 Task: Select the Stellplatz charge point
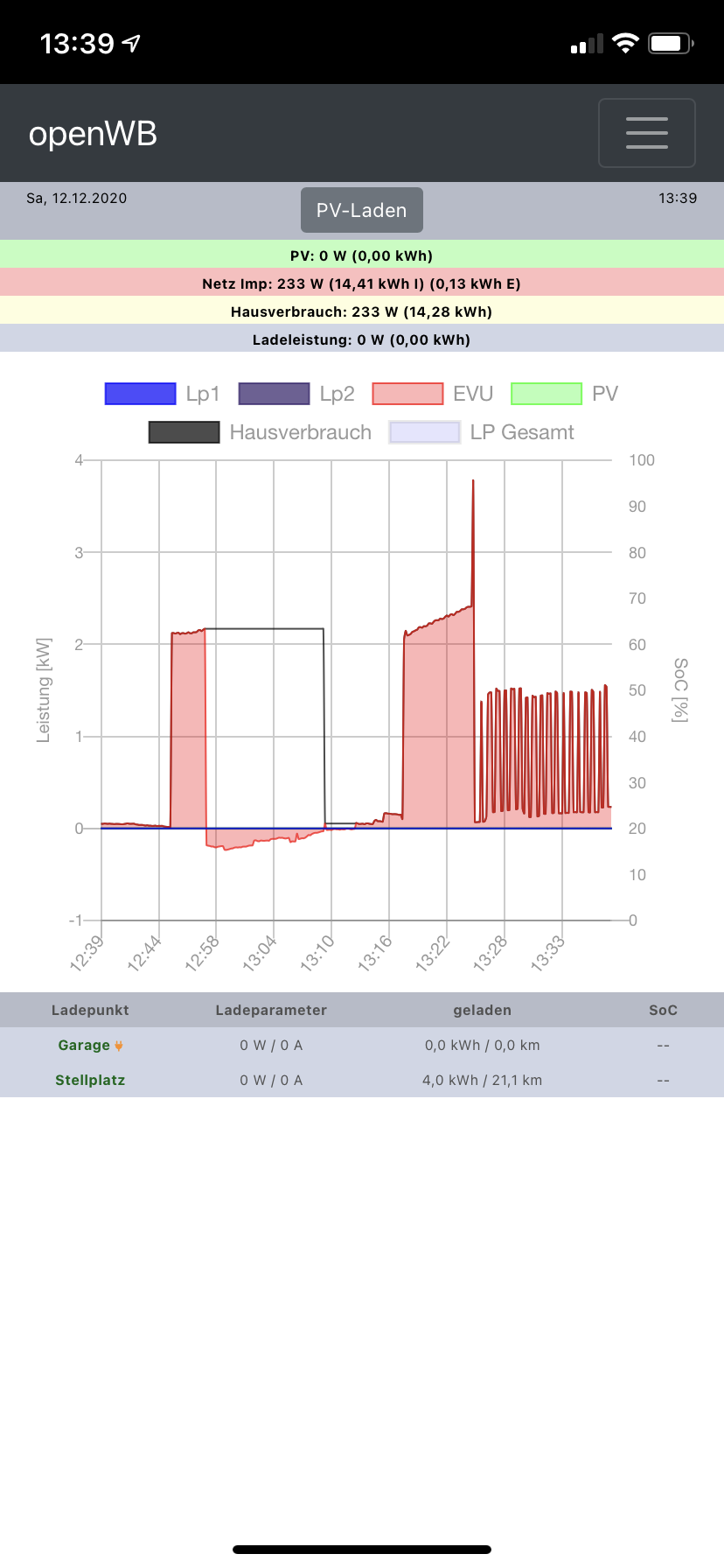[x=90, y=1080]
